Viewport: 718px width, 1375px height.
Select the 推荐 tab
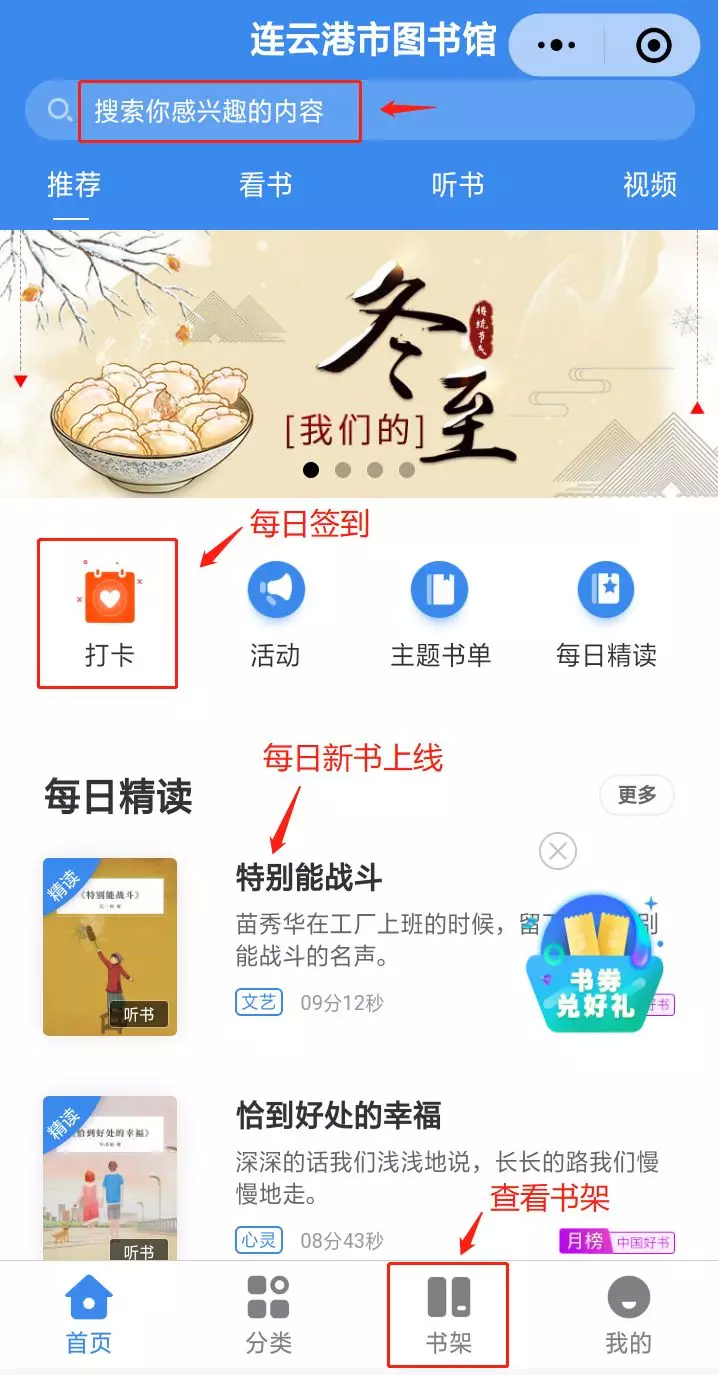tap(74, 185)
